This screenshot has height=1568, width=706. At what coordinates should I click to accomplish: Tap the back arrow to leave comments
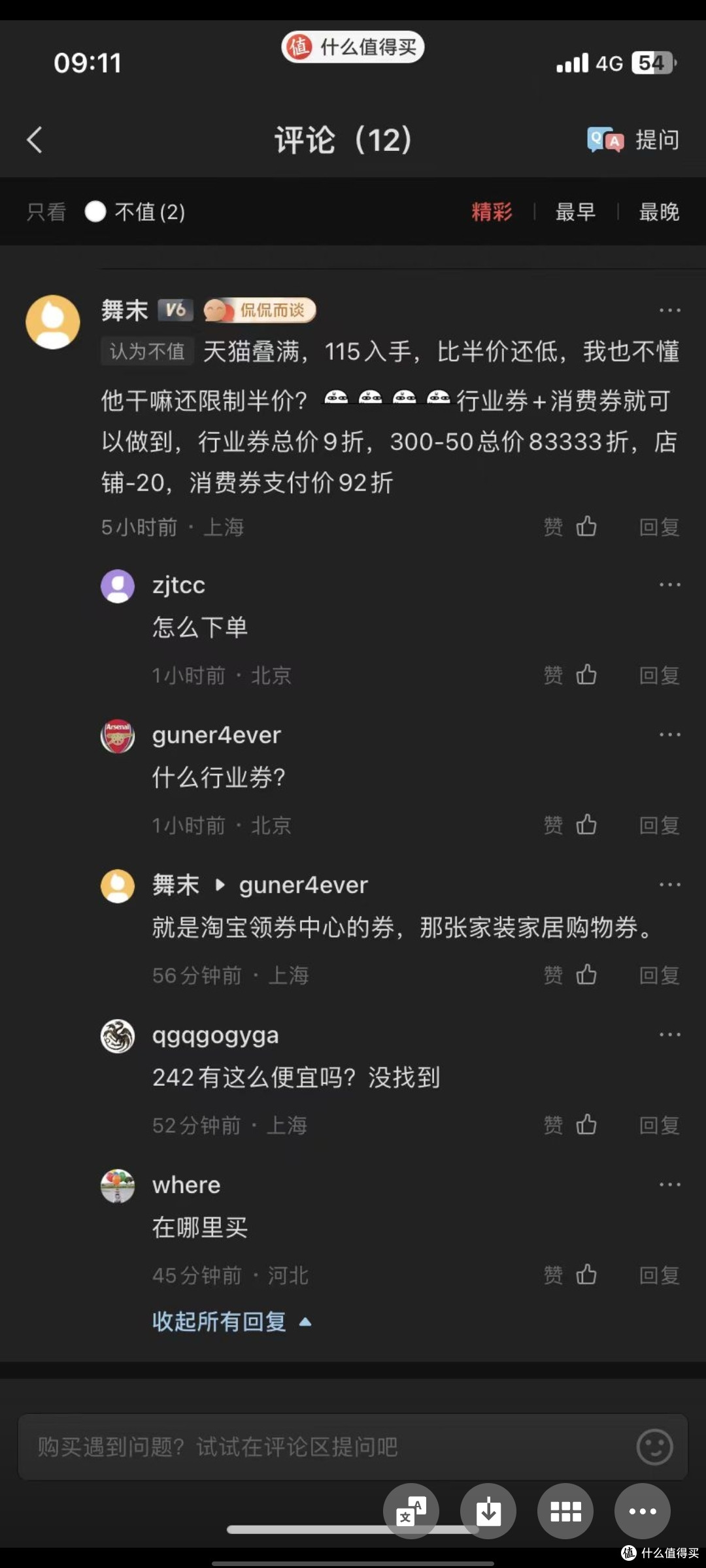[35, 139]
